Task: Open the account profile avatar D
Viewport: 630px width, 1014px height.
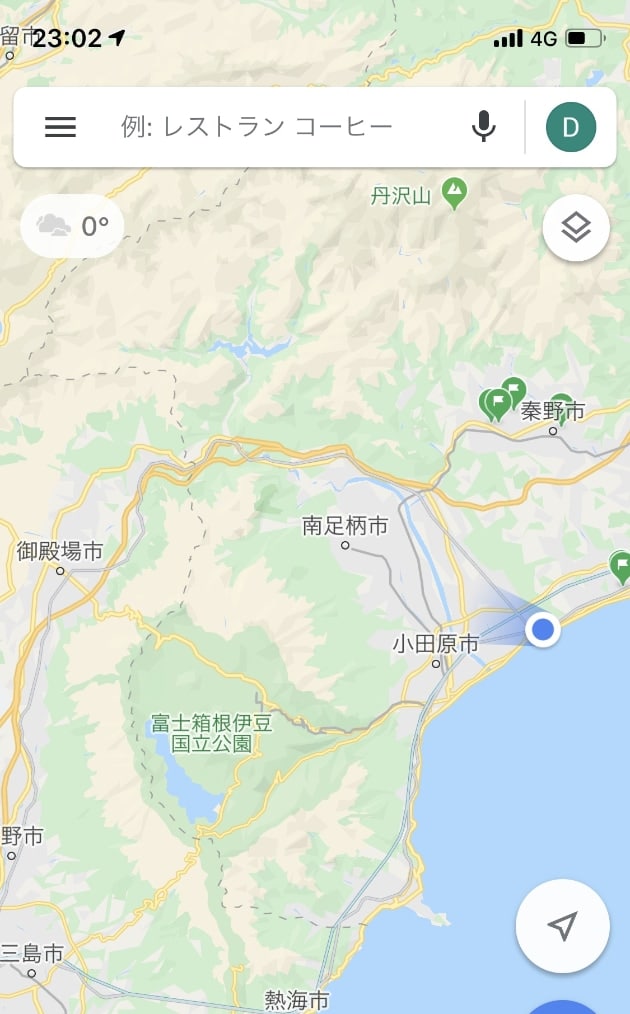Action: pos(570,127)
